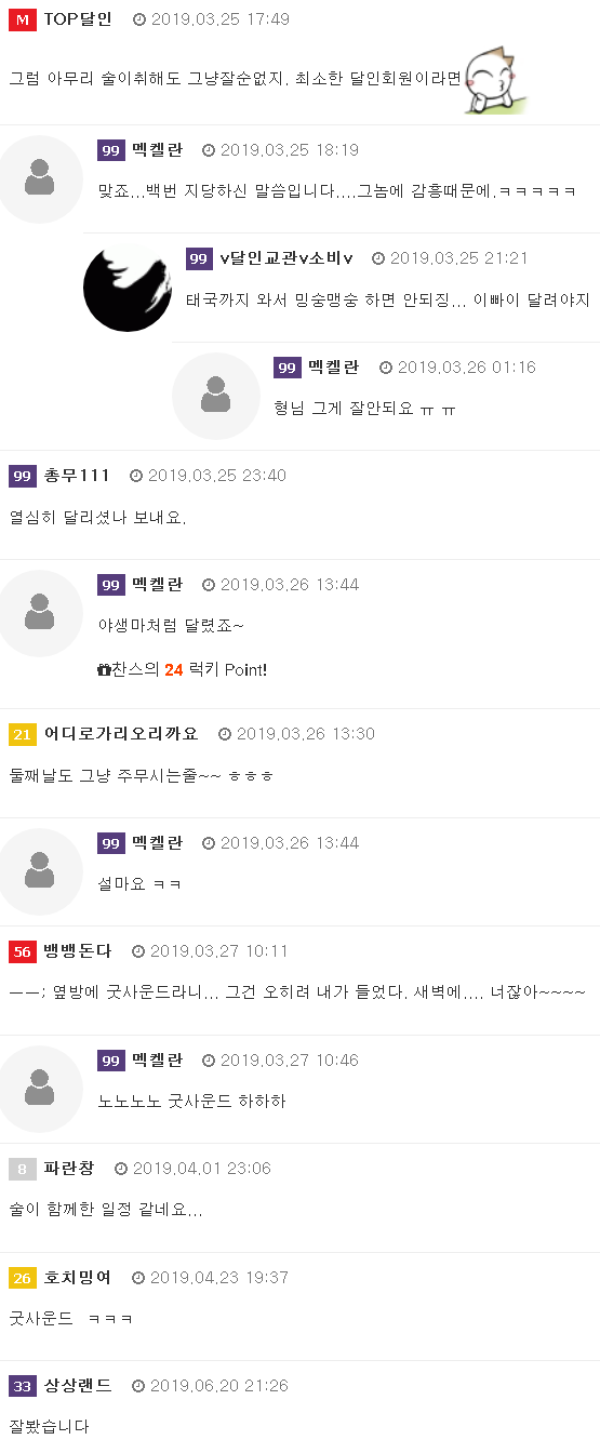Image resolution: width=600 pixels, height=1453 pixels.
Task: Open 상상랜드's profile
Action: [78, 1385]
